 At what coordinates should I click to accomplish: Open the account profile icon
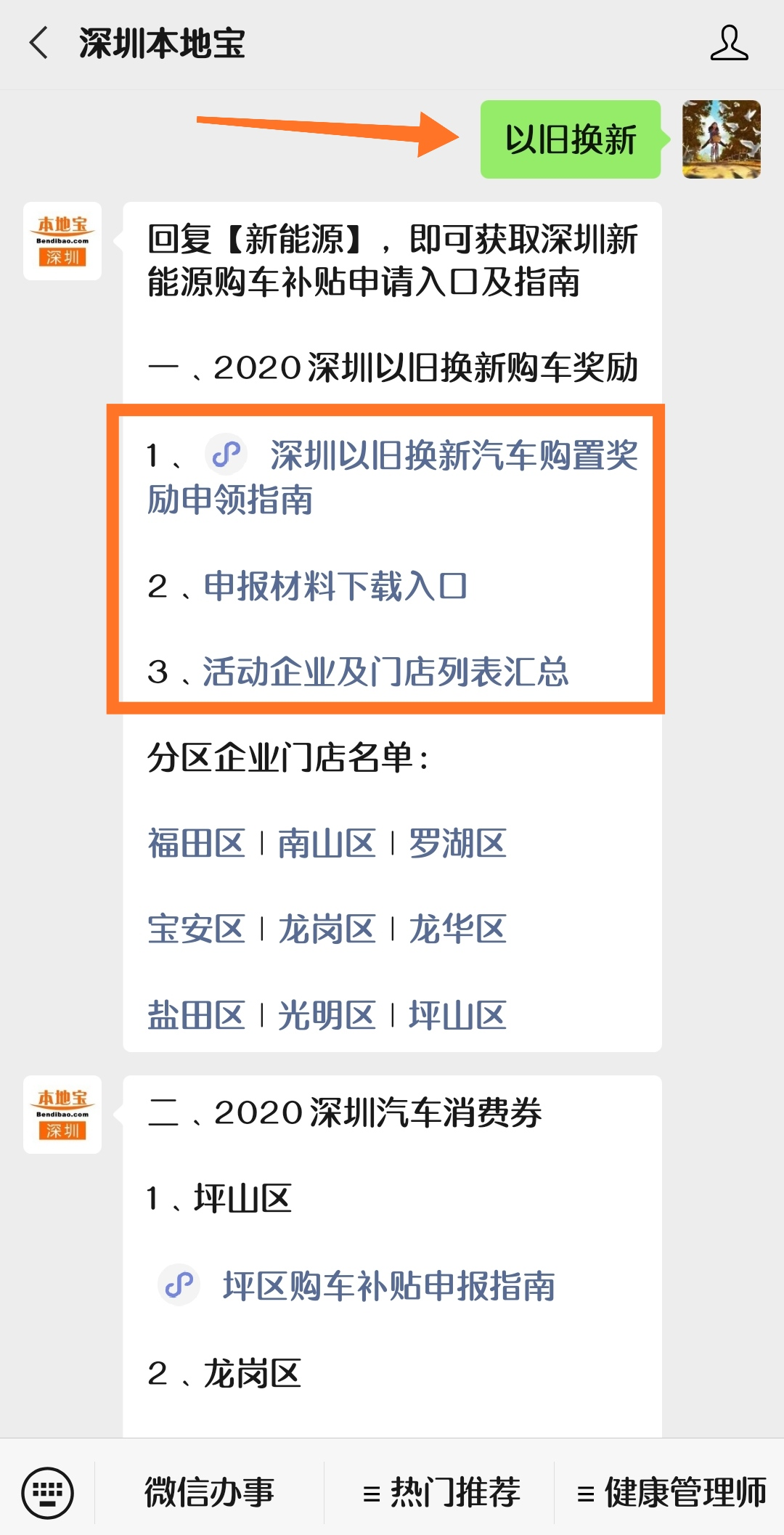[x=728, y=43]
